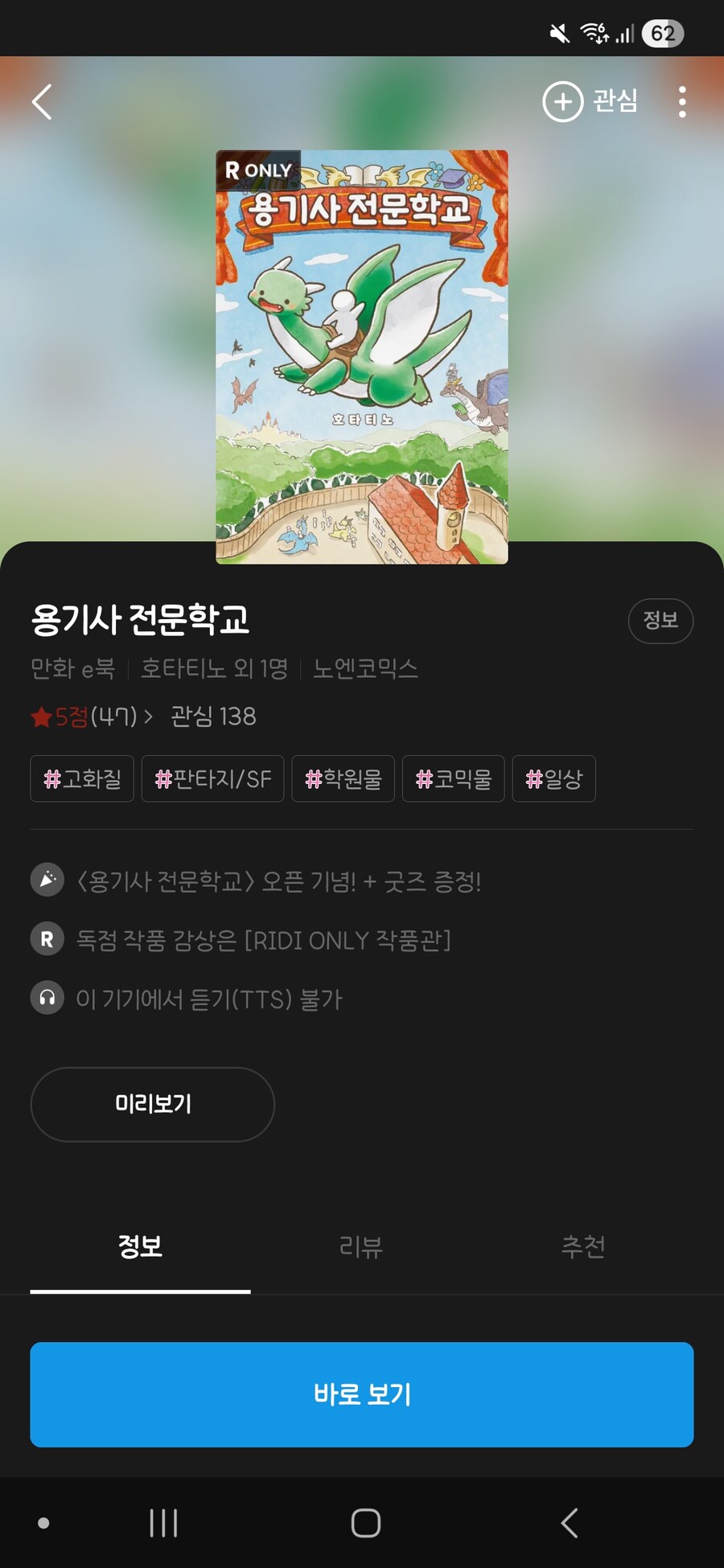724x1568 pixels.
Task: Tap the headphones TTS icon
Action: pos(47,997)
